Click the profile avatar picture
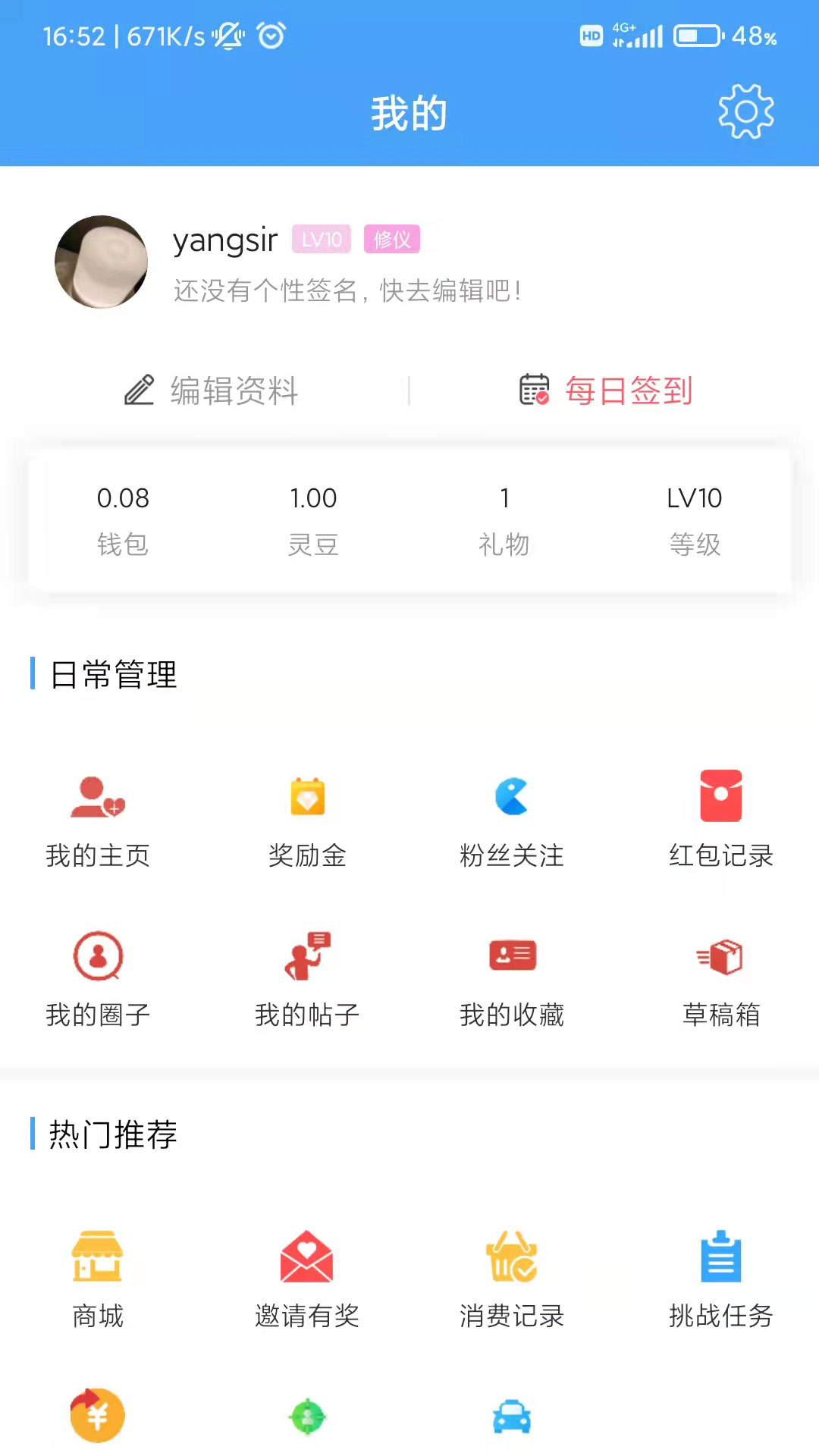The height and width of the screenshot is (1456, 819). (x=100, y=261)
